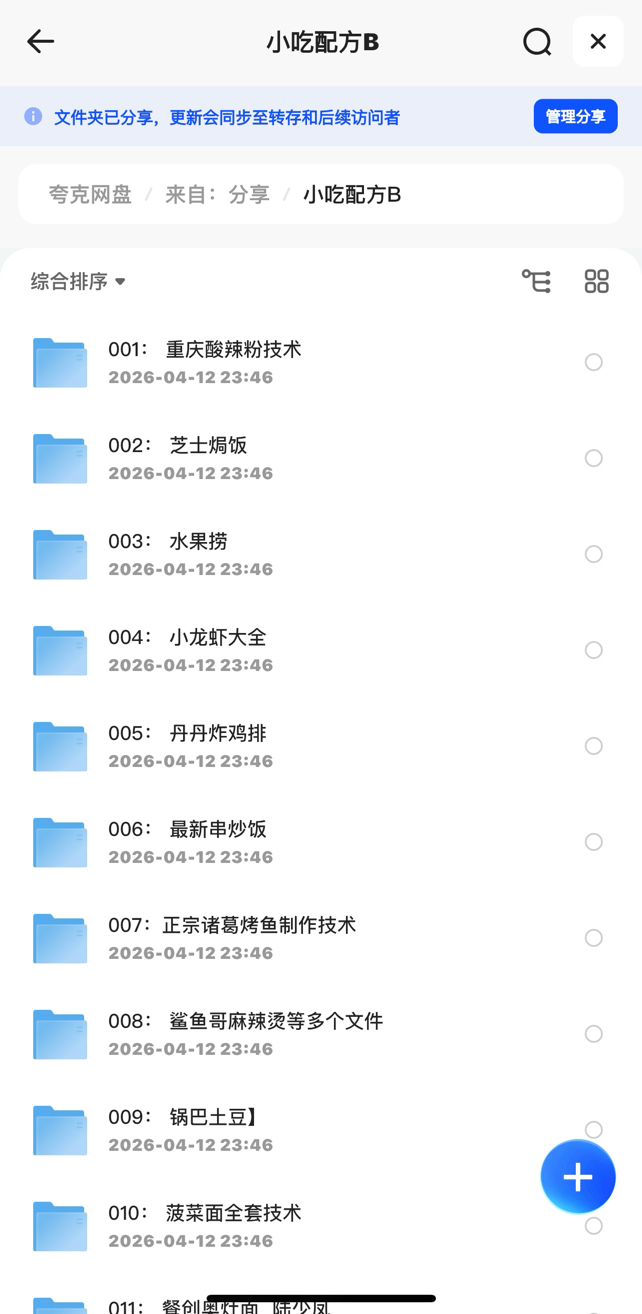
Task: Tap the 管理分享 button
Action: [575, 117]
